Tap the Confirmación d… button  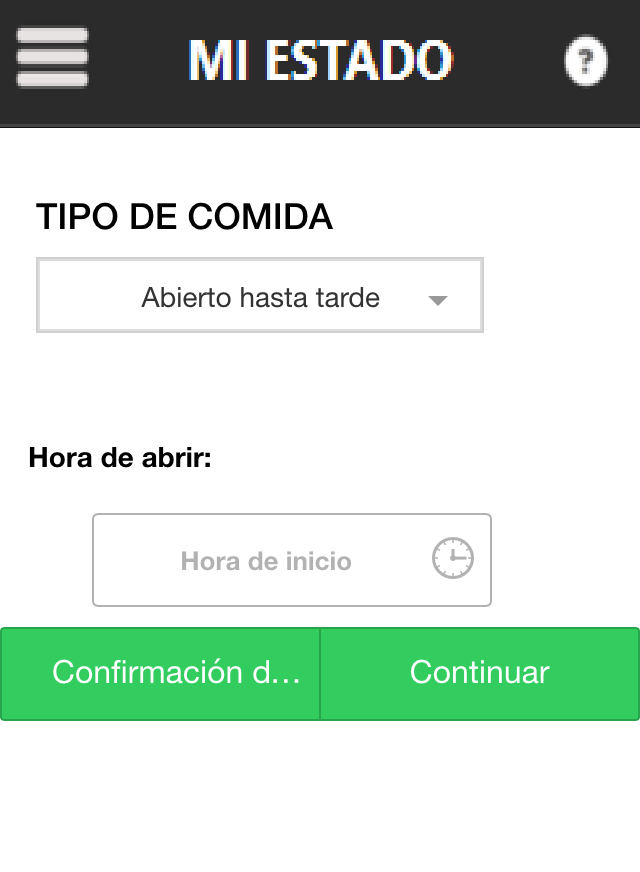[x=160, y=673]
